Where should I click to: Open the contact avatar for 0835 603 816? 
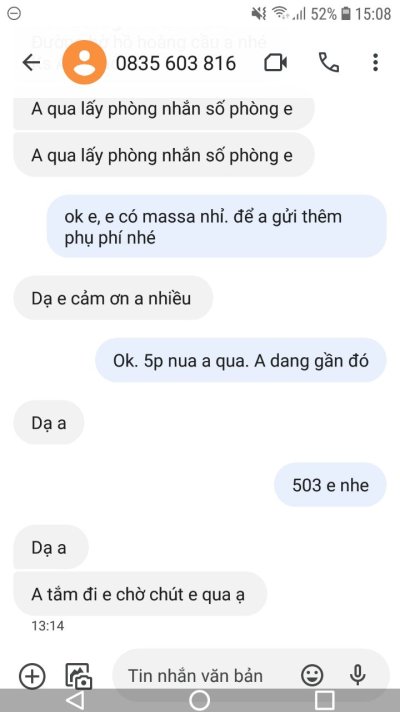[84, 63]
